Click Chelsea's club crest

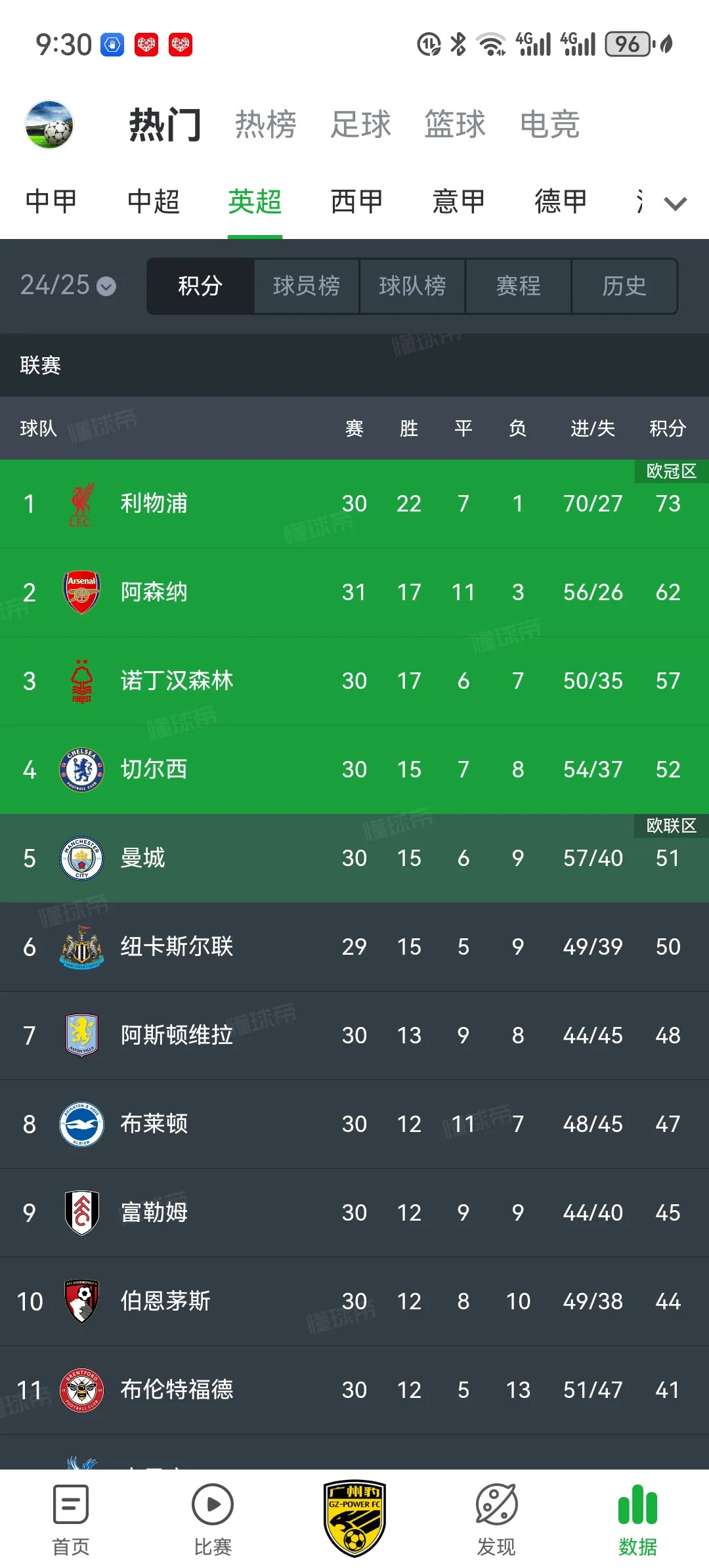point(80,770)
